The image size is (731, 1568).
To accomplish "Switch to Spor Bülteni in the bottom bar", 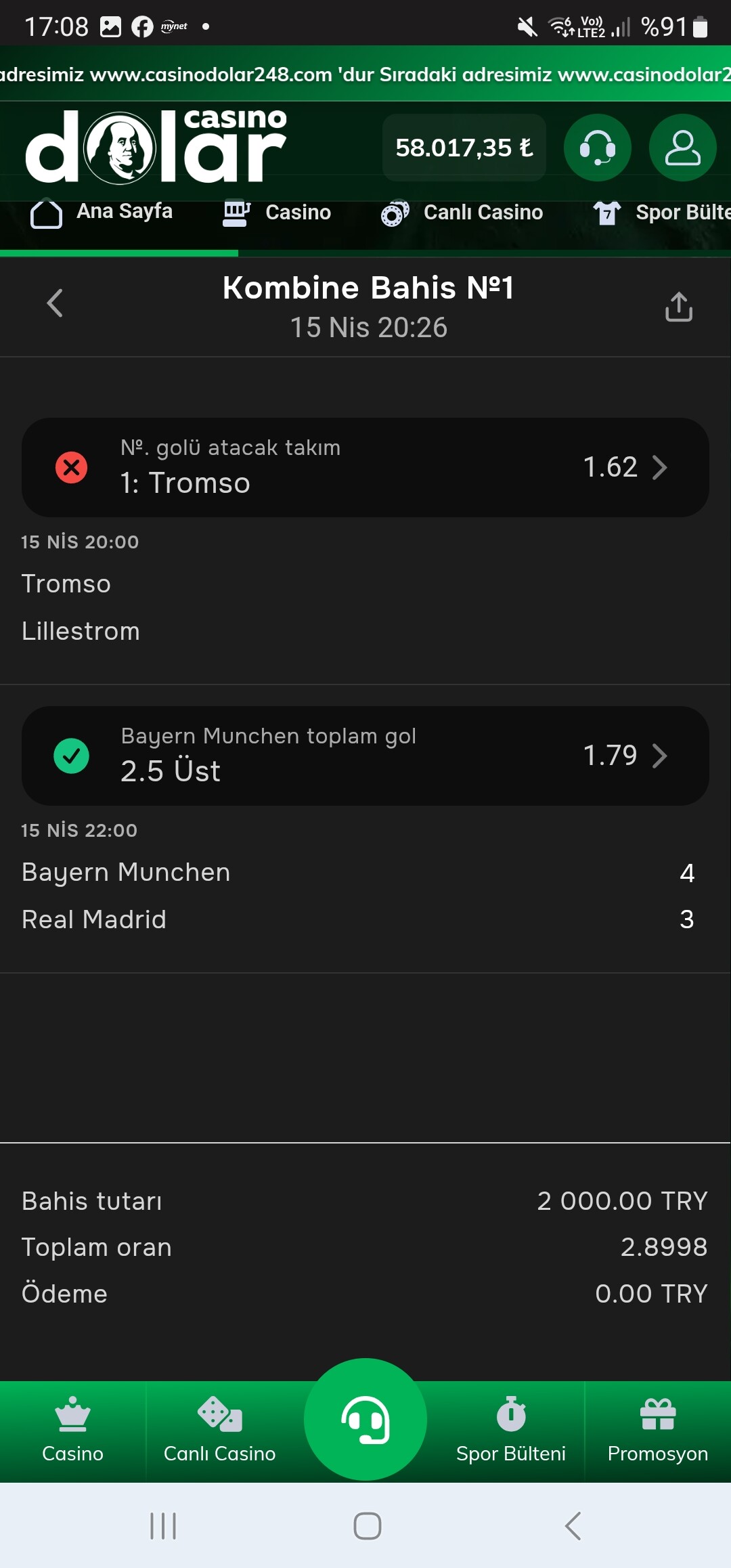I will coord(510,1430).
